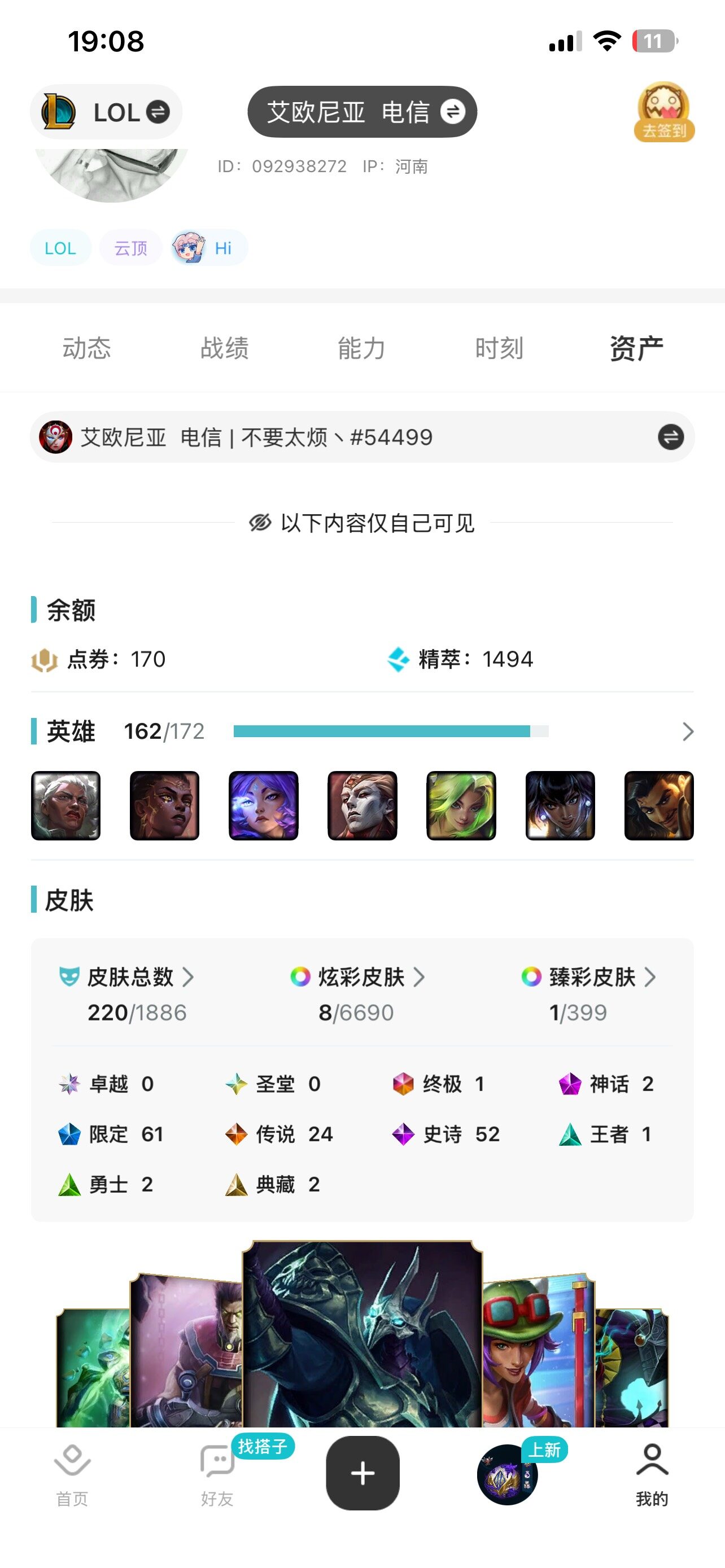Image resolution: width=725 pixels, height=1568 pixels.
Task: Tap the 云顶 tag chip
Action: [130, 248]
